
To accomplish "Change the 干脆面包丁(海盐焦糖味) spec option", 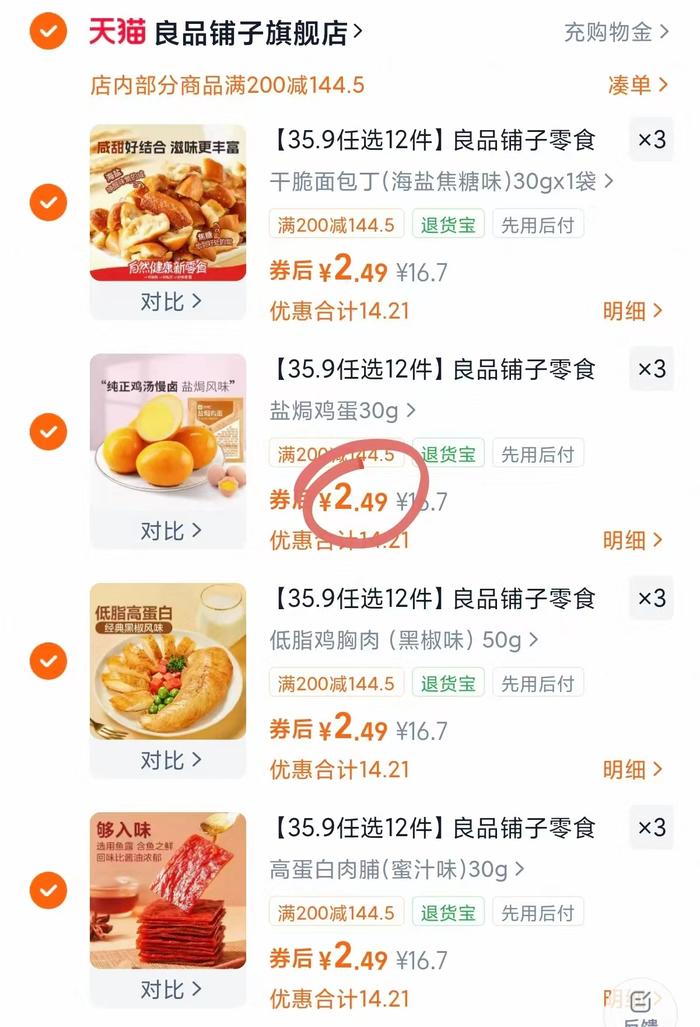I will [x=441, y=182].
